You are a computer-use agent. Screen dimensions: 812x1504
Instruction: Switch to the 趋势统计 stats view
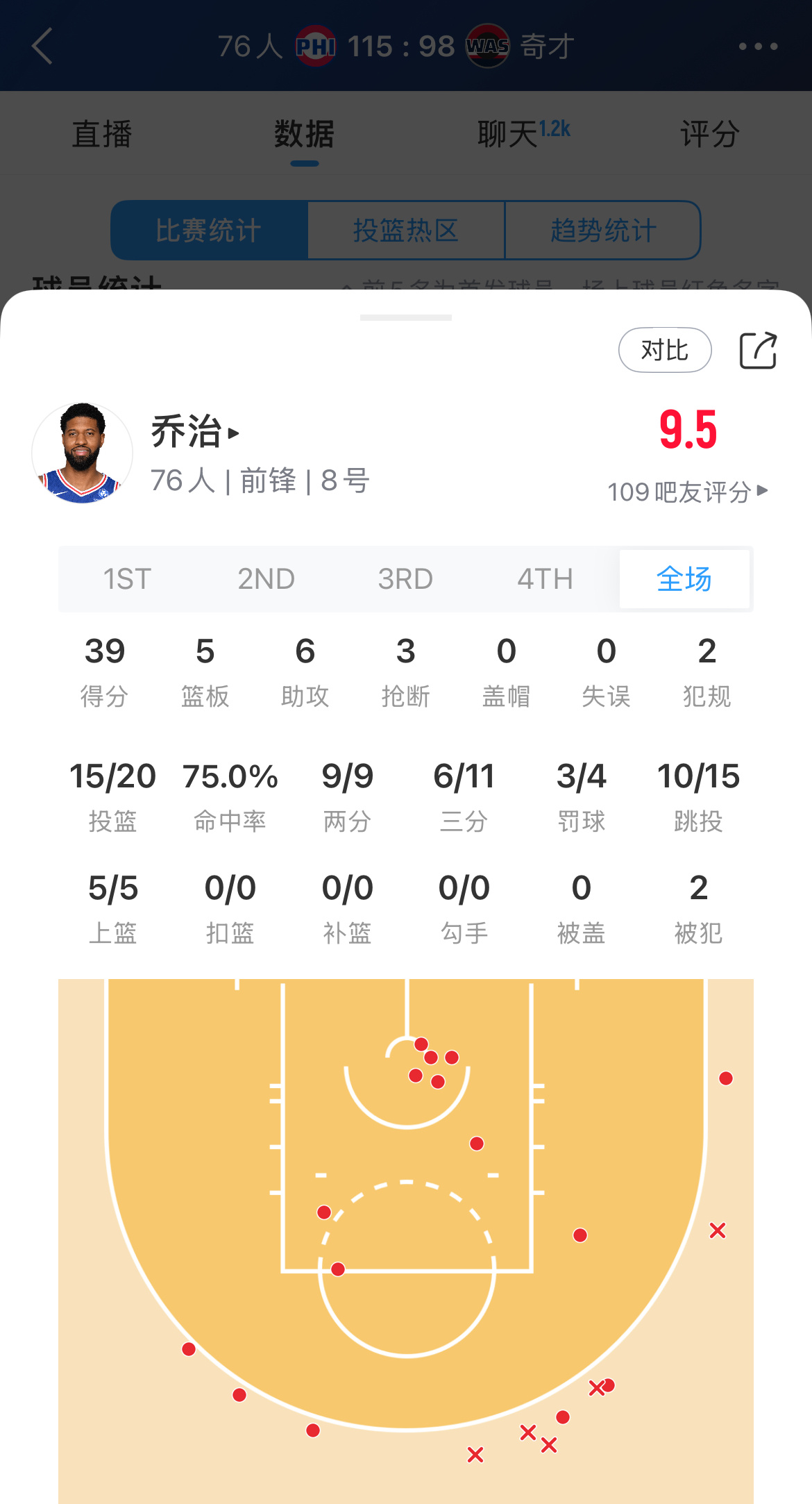coord(602,231)
